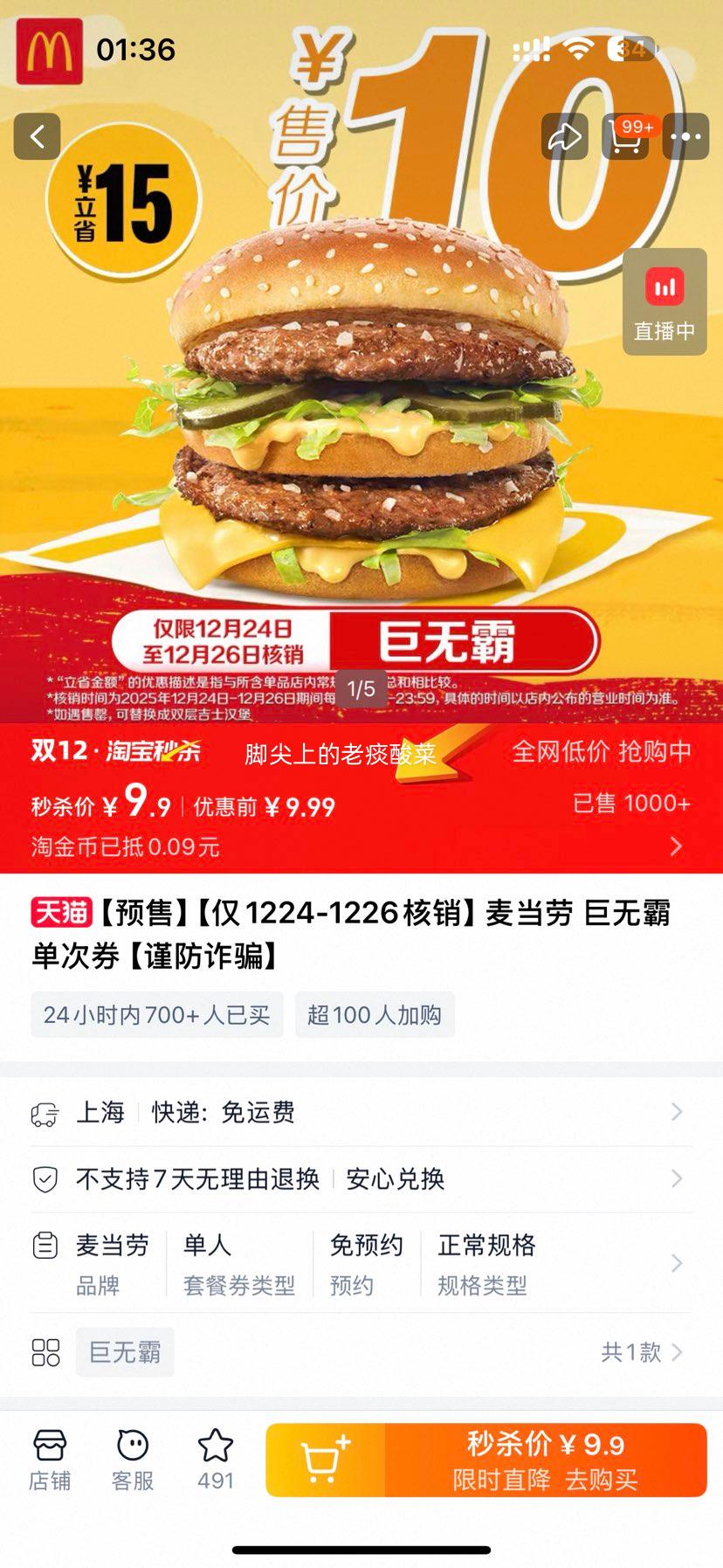The image size is (723, 1568).
Task: Go back using the back arrow
Action: (37, 137)
